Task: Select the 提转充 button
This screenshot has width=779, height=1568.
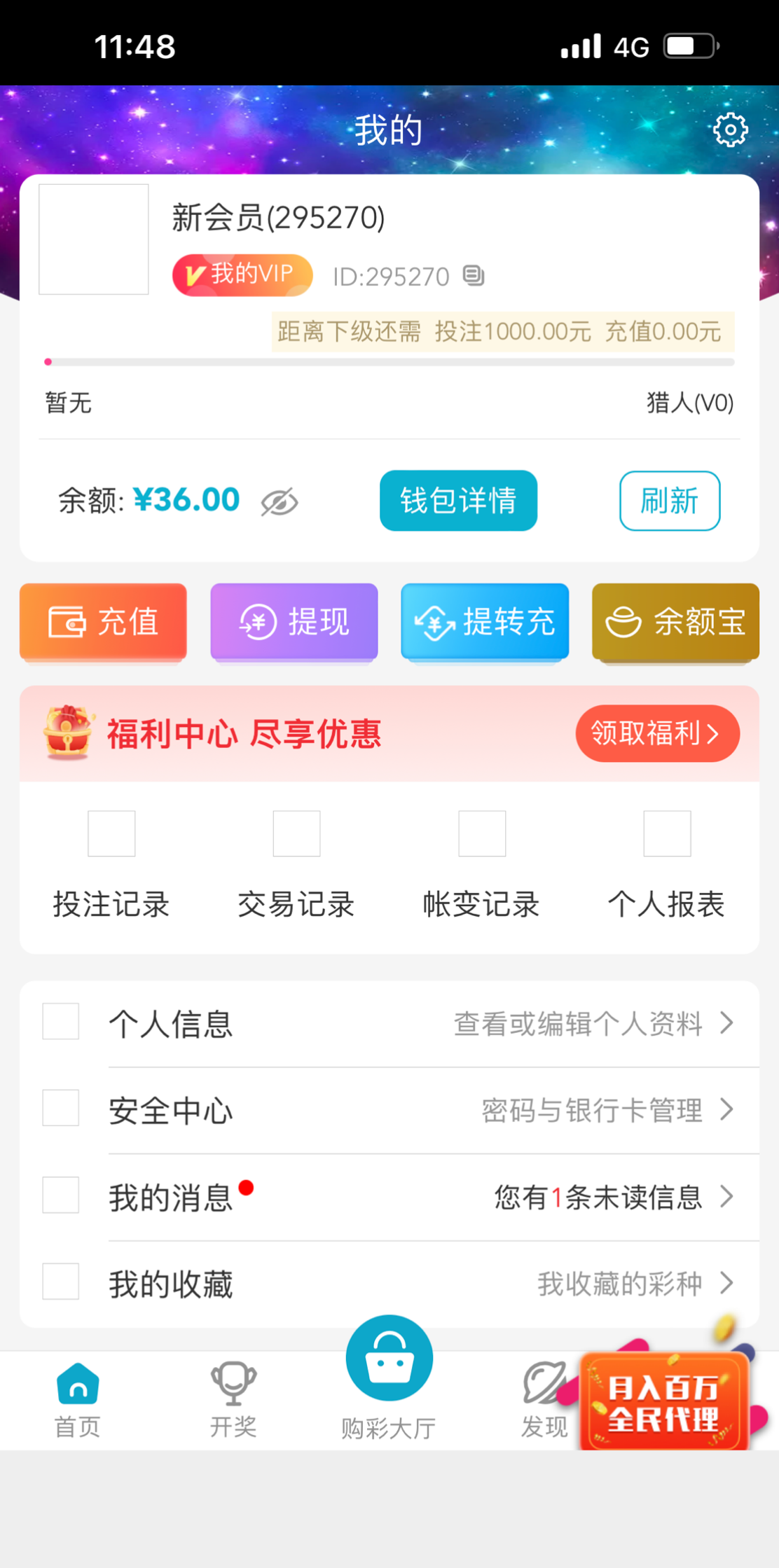Action: point(485,622)
